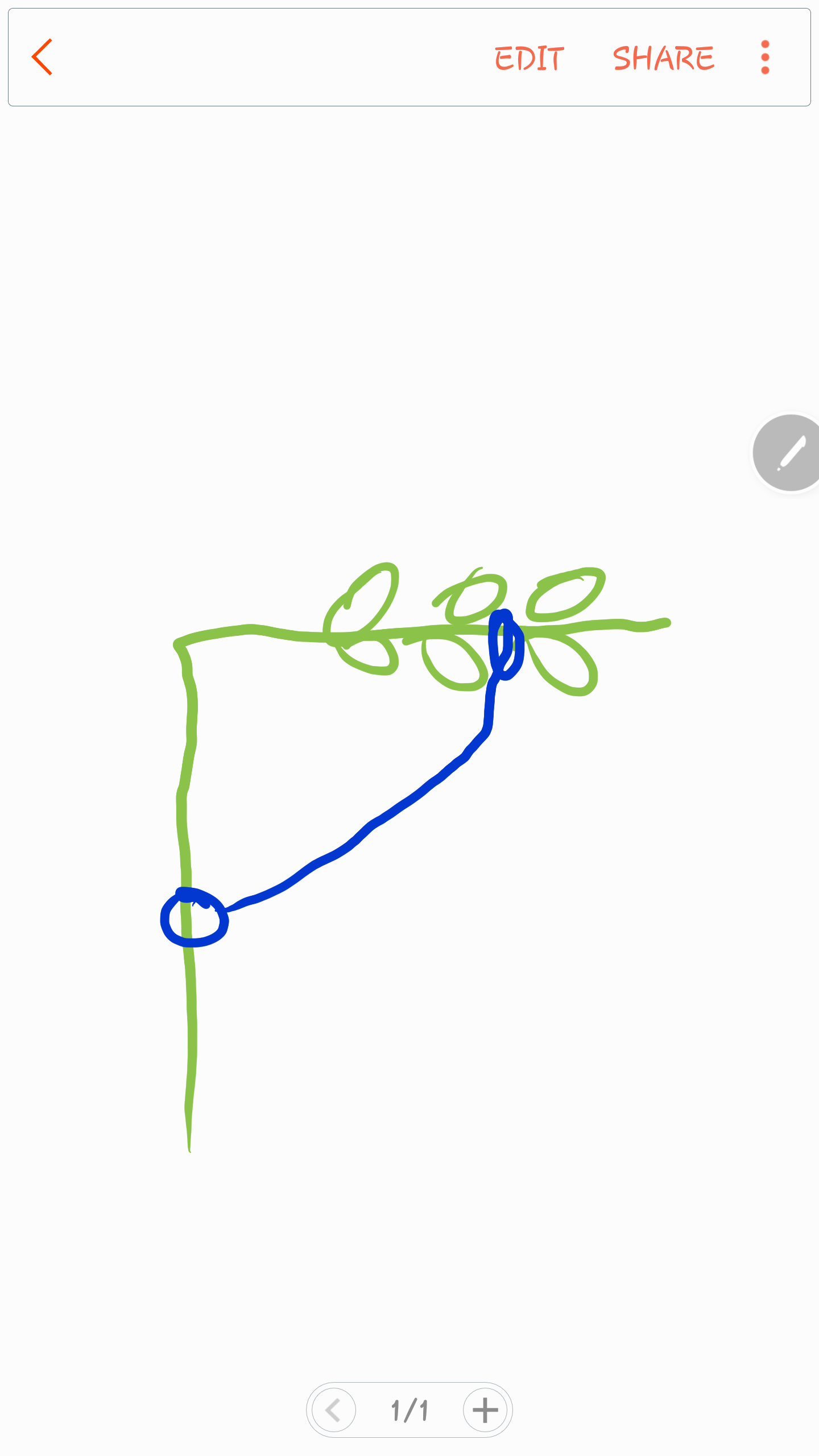Screen dimensions: 819x1456
Task: Tap the floating pen button
Action: [x=789, y=453]
